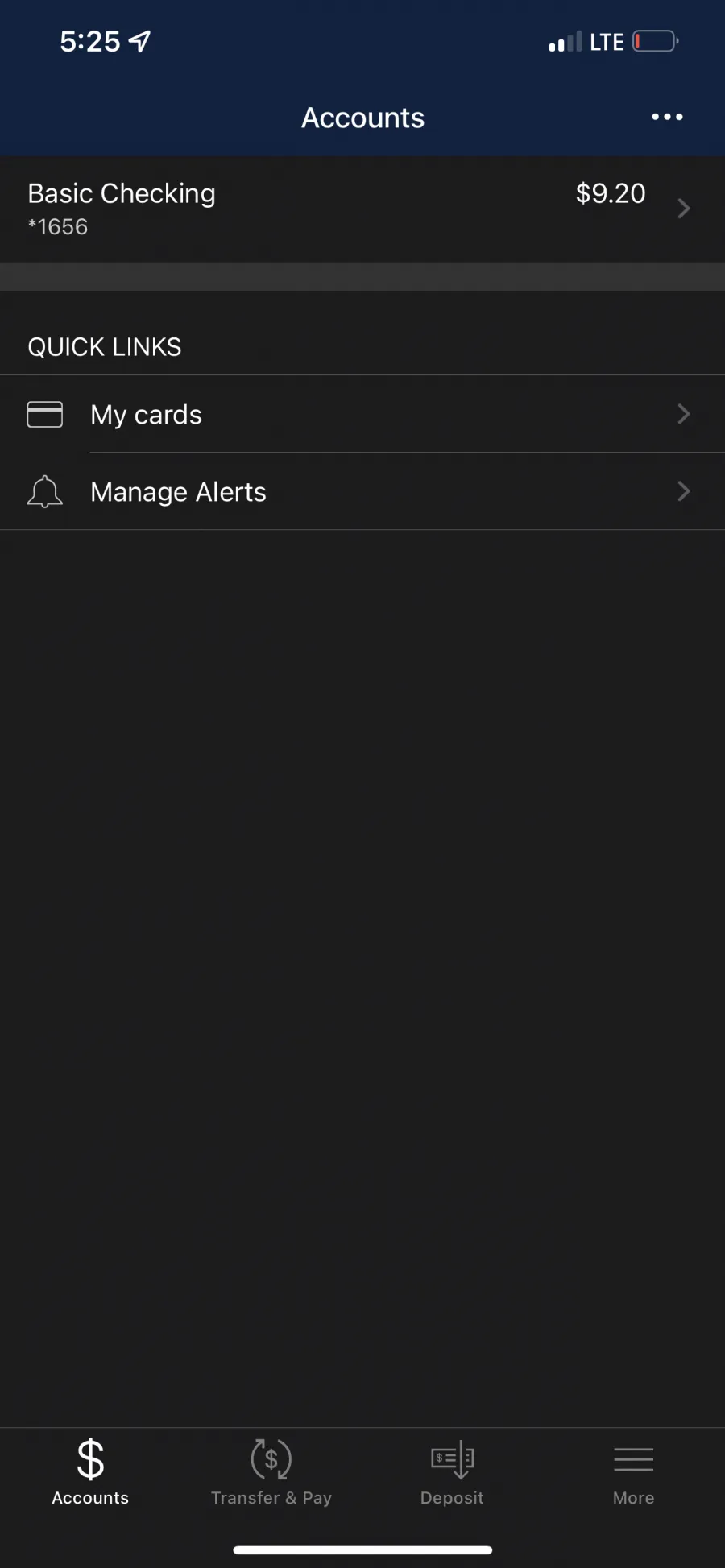Select the Accounts tab

point(90,1472)
